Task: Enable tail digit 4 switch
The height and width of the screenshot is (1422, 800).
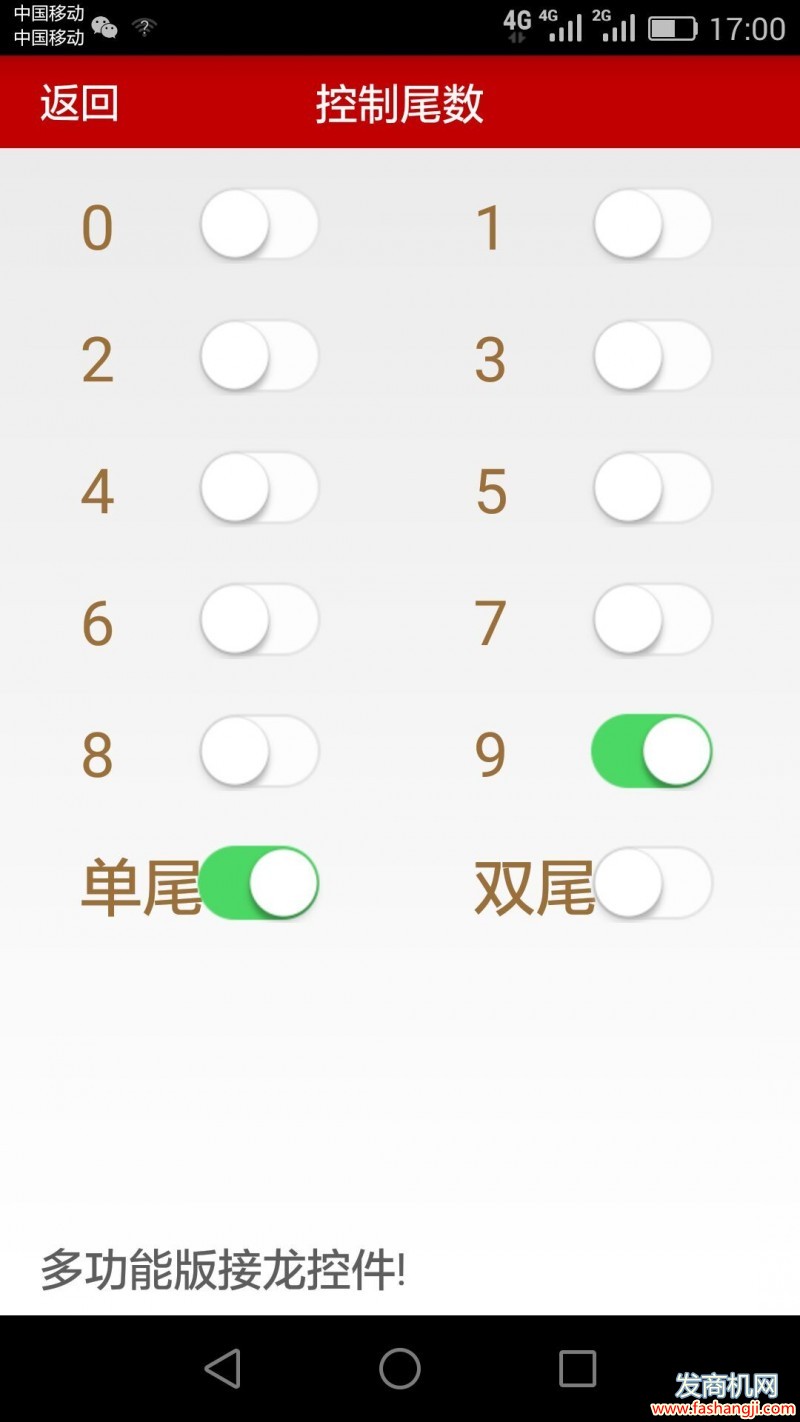Action: point(259,488)
